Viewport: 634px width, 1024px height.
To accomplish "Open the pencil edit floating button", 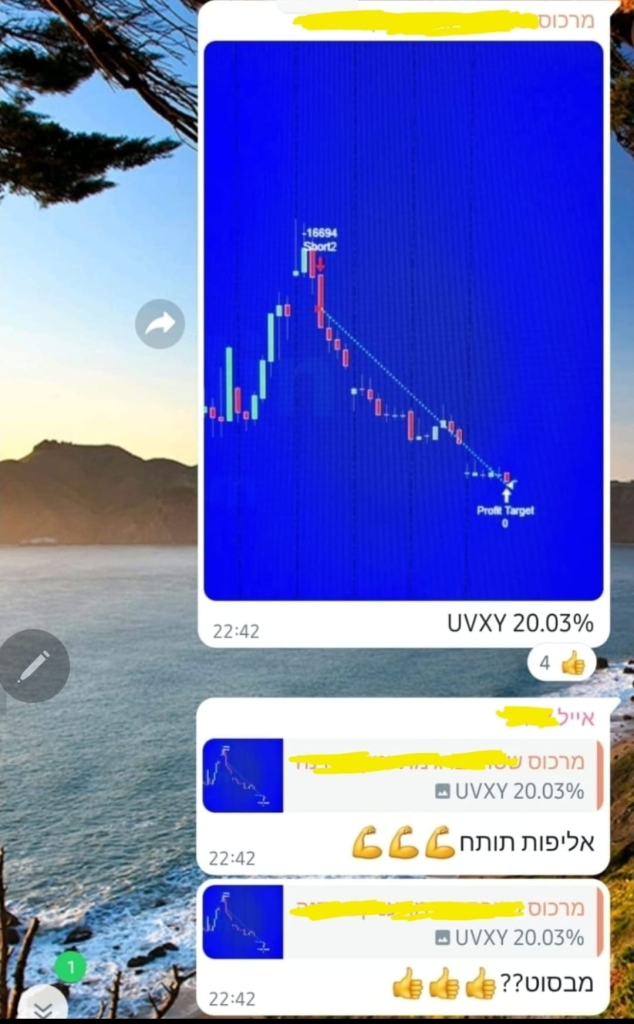I will tap(33, 666).
